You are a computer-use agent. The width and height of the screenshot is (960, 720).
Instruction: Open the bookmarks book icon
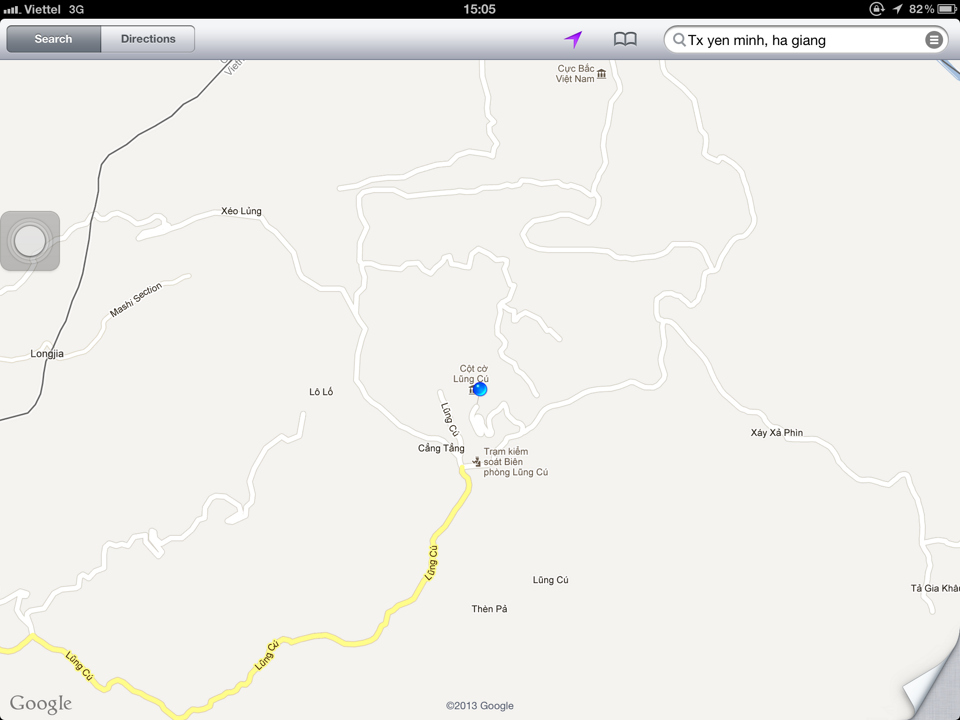pyautogui.click(x=625, y=39)
